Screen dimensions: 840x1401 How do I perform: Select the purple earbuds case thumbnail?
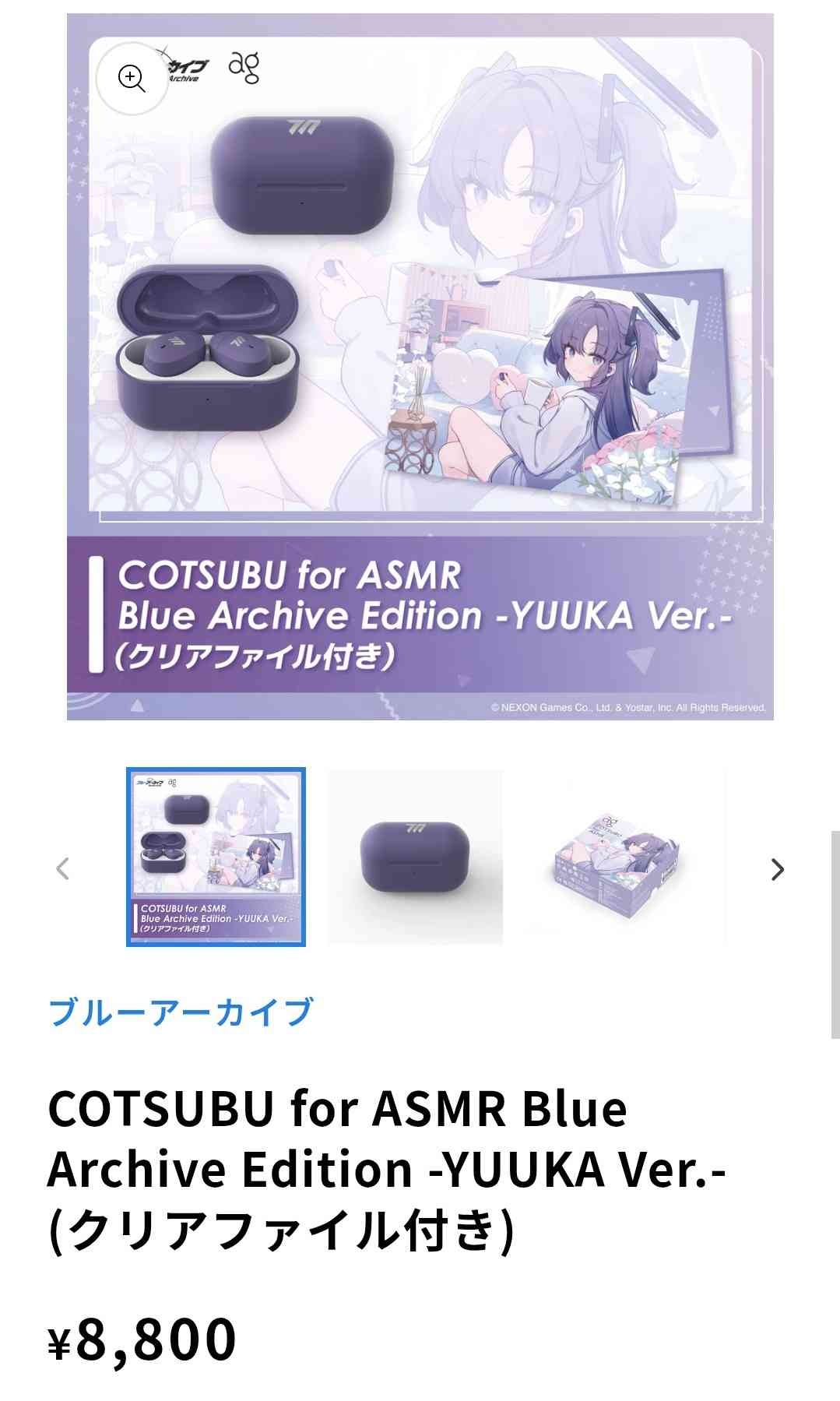pyautogui.click(x=415, y=857)
